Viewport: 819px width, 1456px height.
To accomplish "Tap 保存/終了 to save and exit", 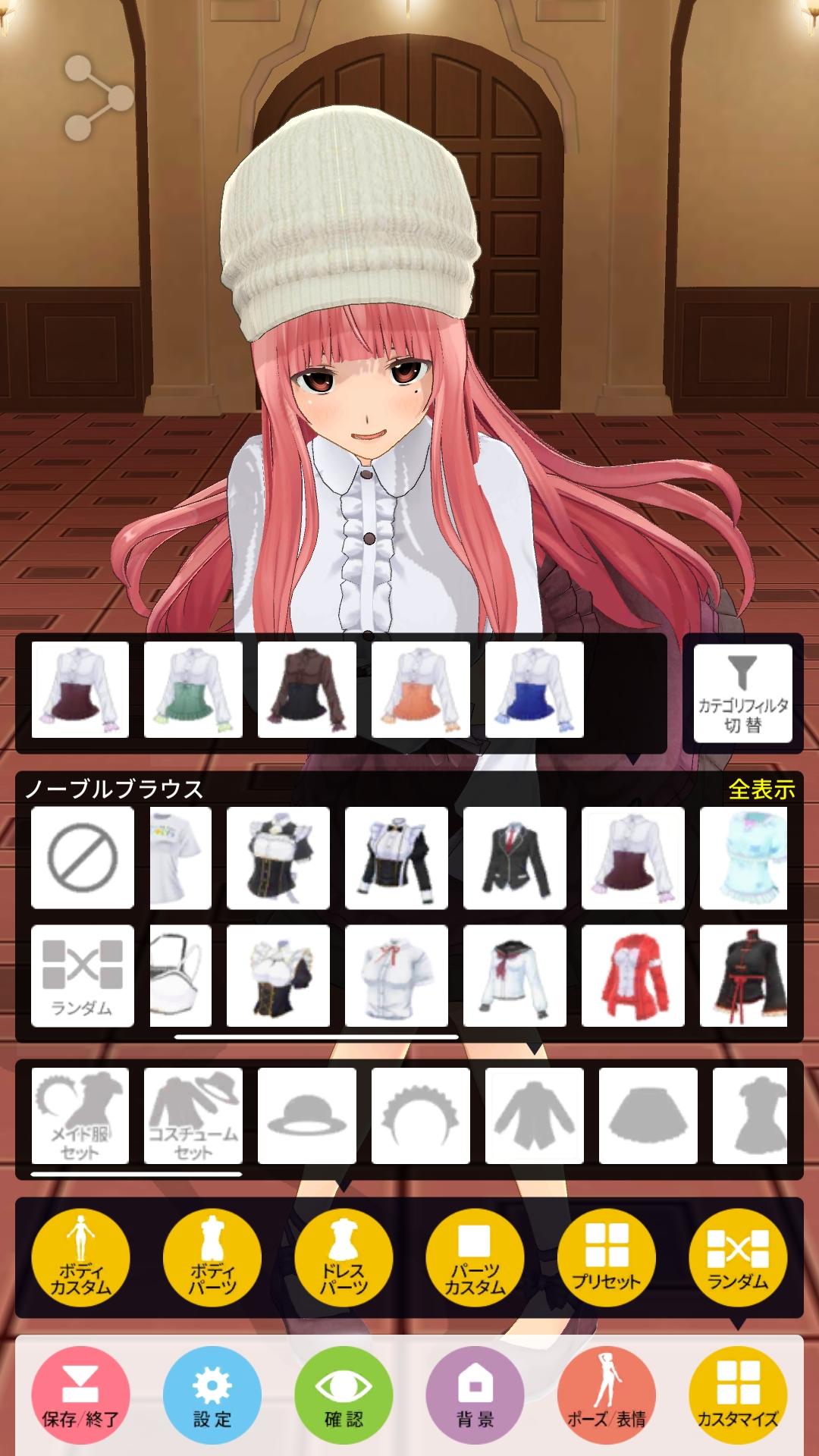I will coord(80,1395).
